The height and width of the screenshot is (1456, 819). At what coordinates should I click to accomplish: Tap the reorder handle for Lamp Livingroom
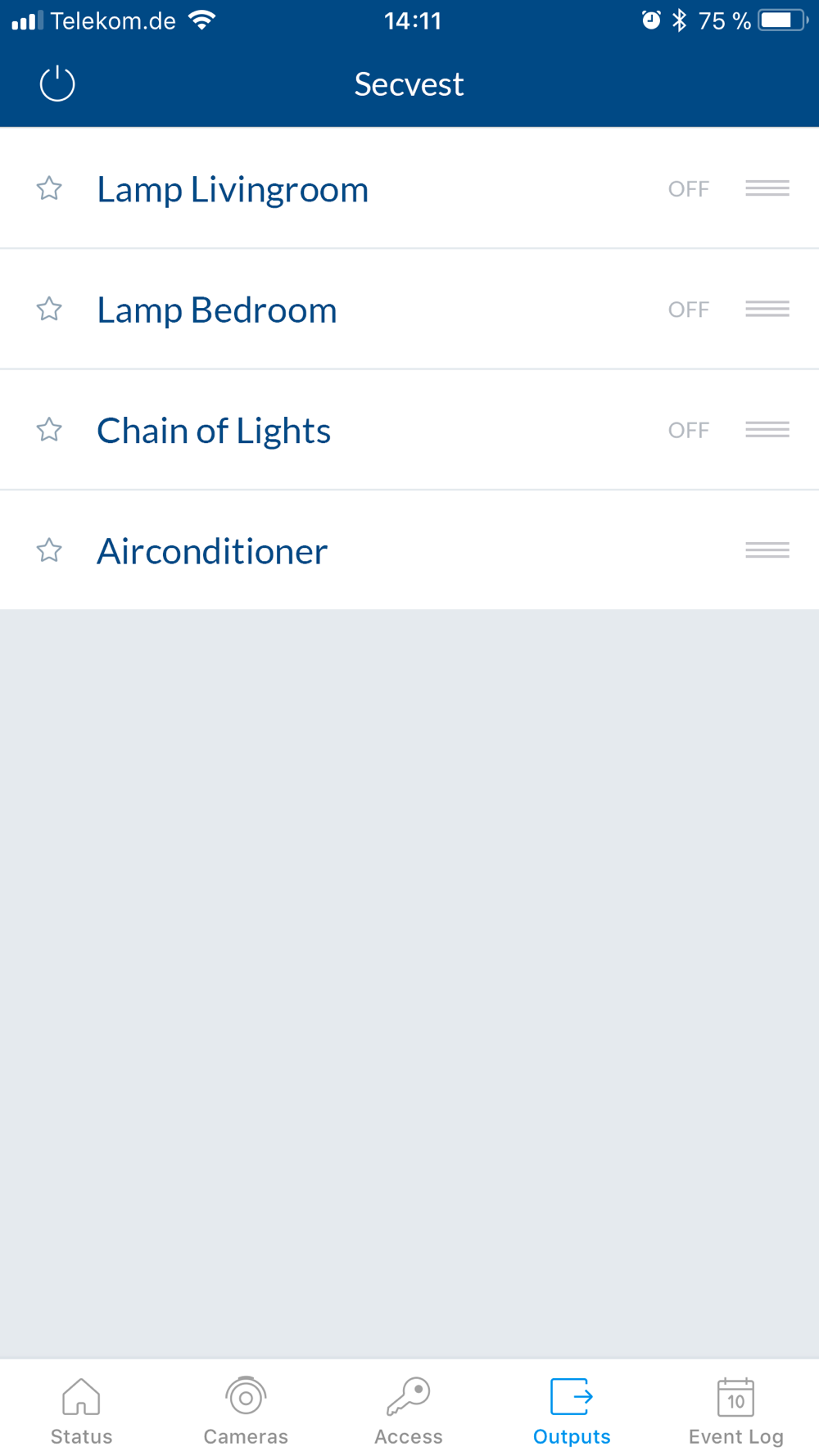point(767,188)
